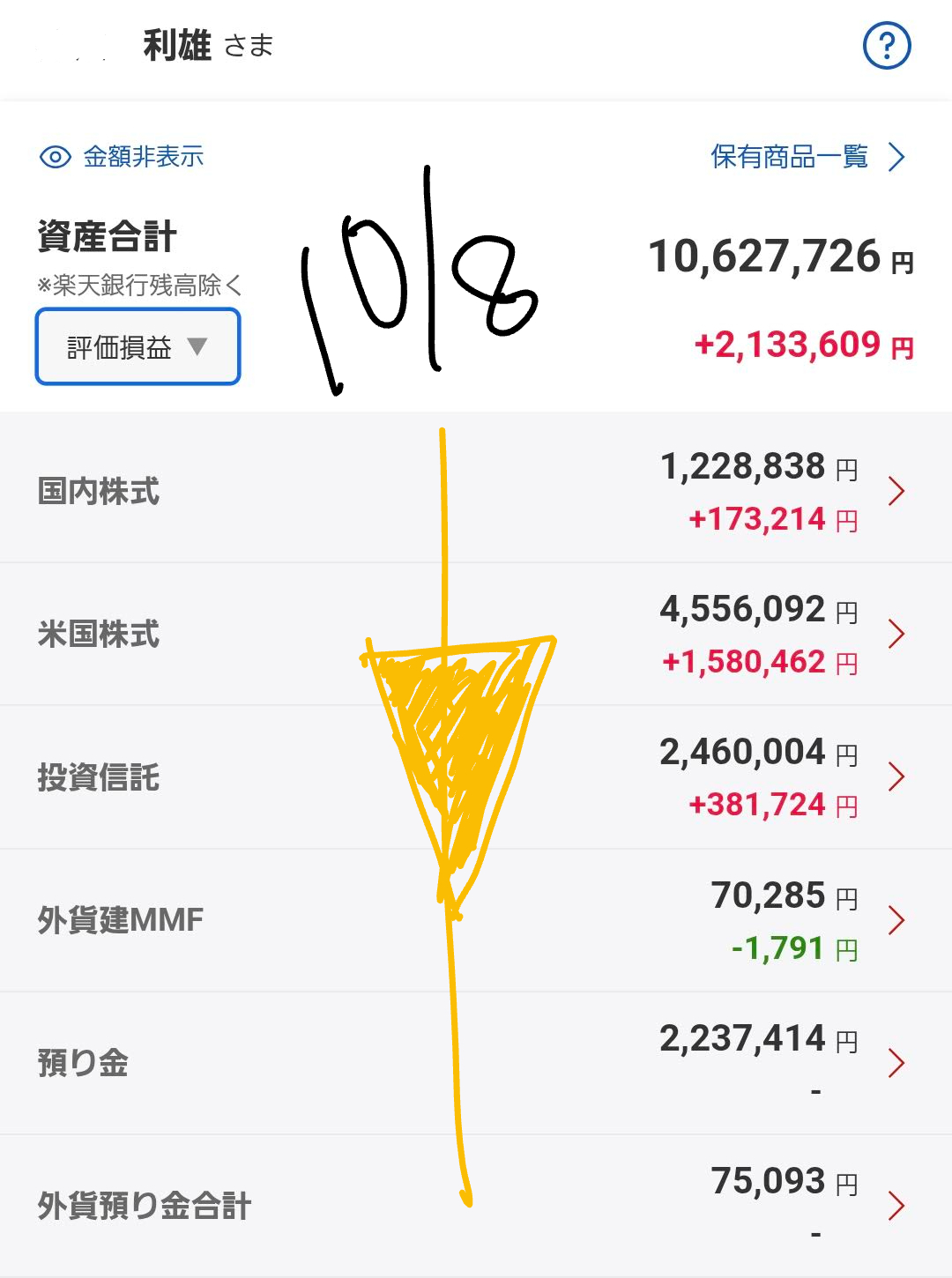Open 外貨建MMF details

point(476,920)
